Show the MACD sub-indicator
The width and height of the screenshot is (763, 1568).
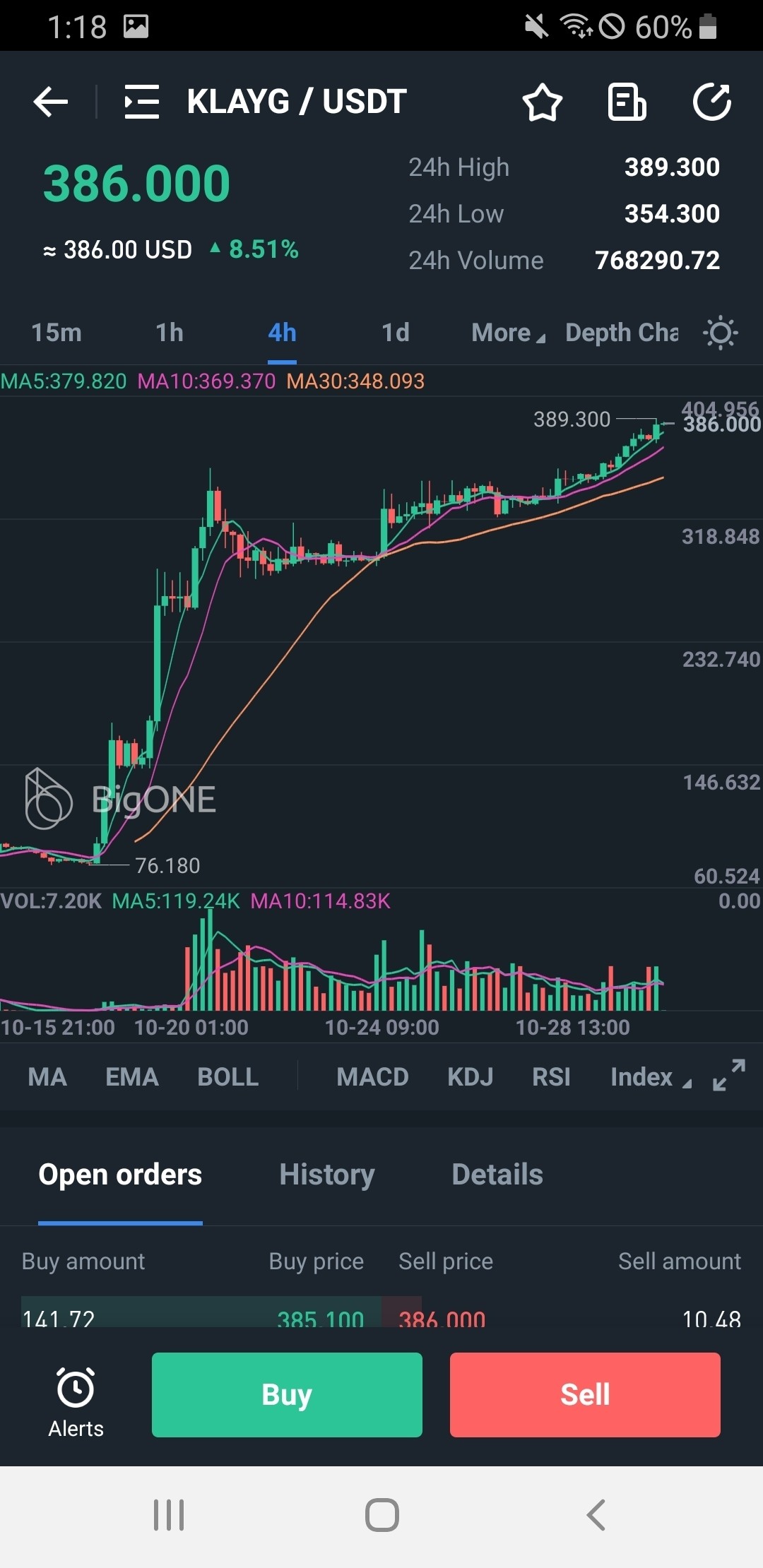click(372, 1077)
